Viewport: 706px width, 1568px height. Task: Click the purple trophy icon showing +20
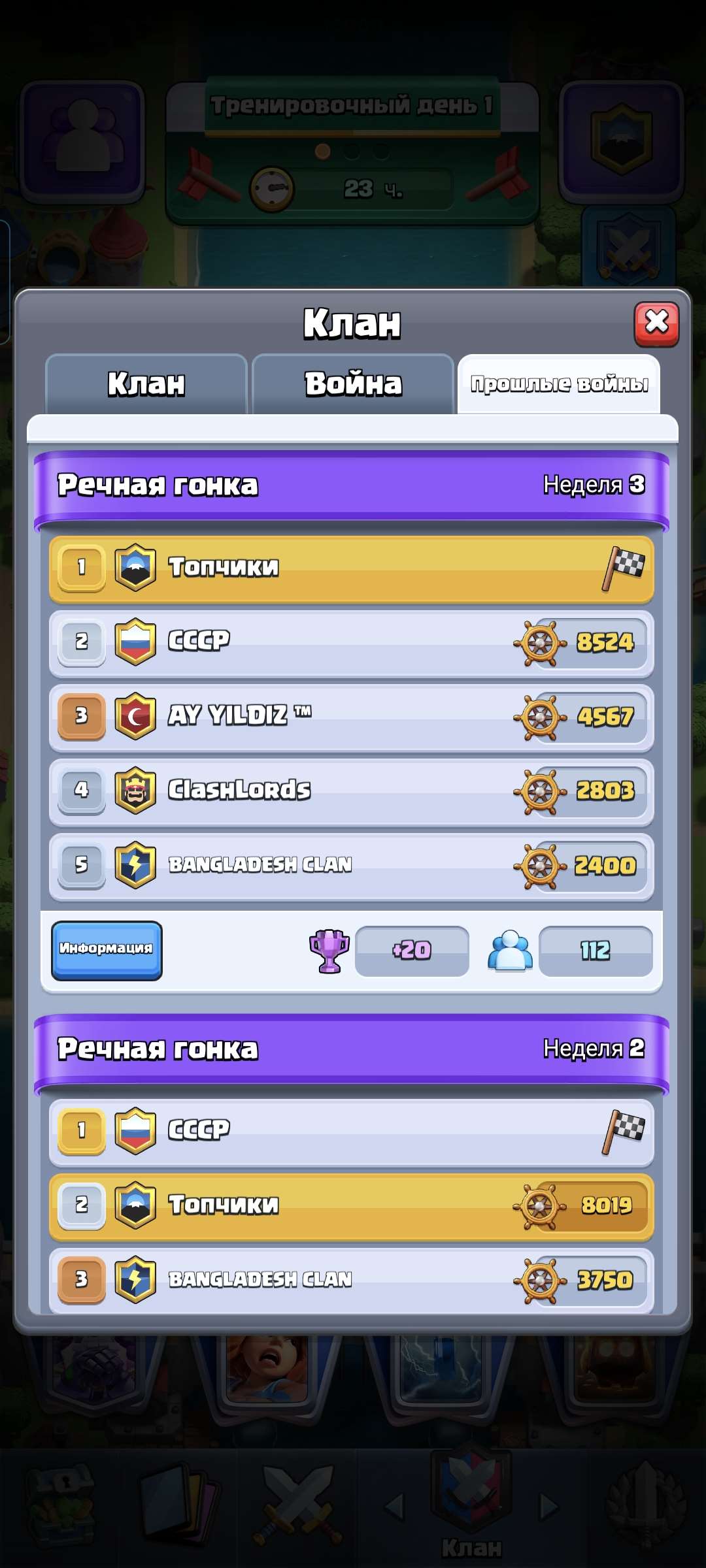coord(329,951)
